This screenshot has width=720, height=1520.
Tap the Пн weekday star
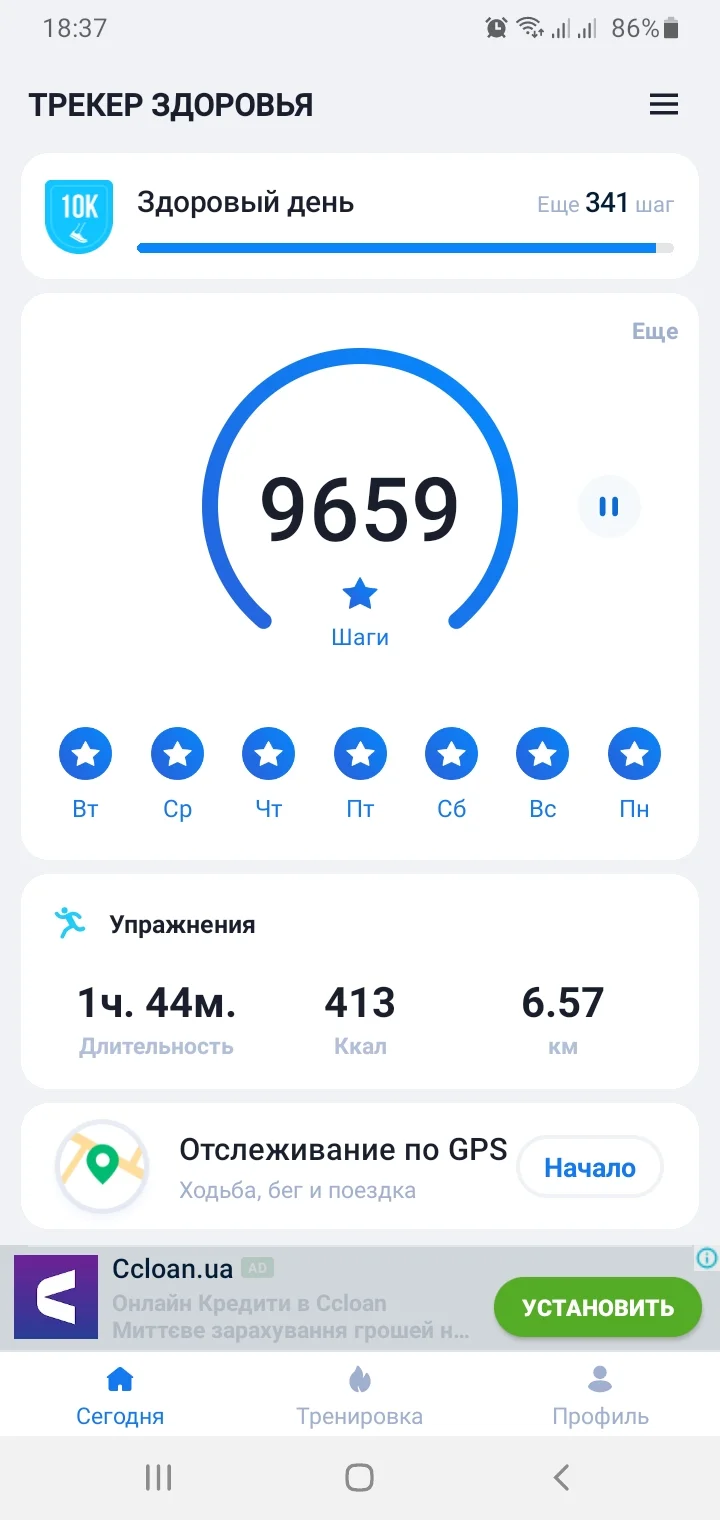pyautogui.click(x=634, y=753)
